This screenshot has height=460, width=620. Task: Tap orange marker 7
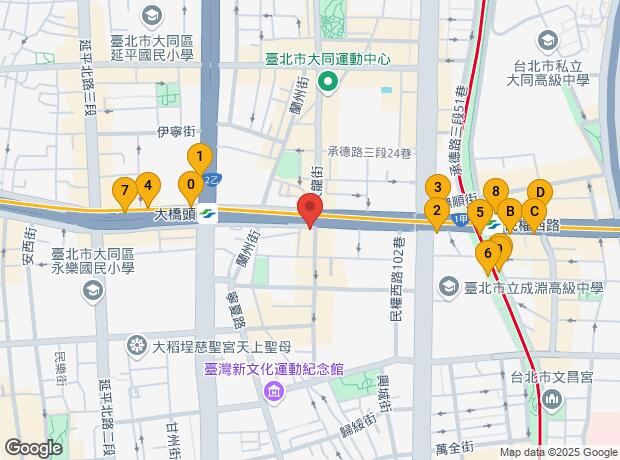pyautogui.click(x=124, y=190)
